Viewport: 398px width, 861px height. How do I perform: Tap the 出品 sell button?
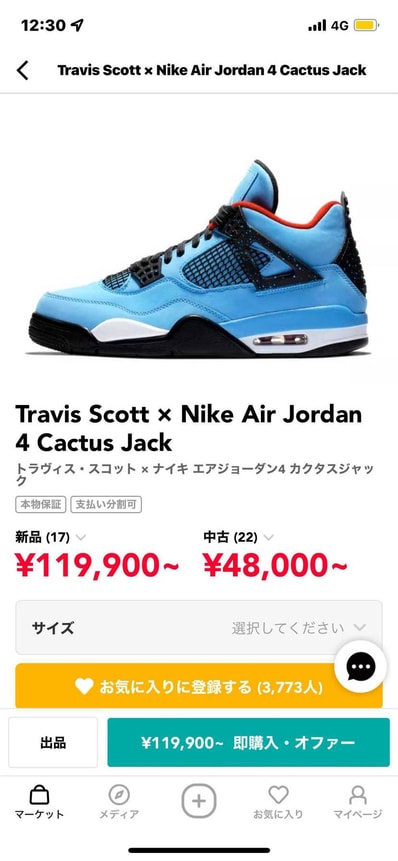(53, 742)
